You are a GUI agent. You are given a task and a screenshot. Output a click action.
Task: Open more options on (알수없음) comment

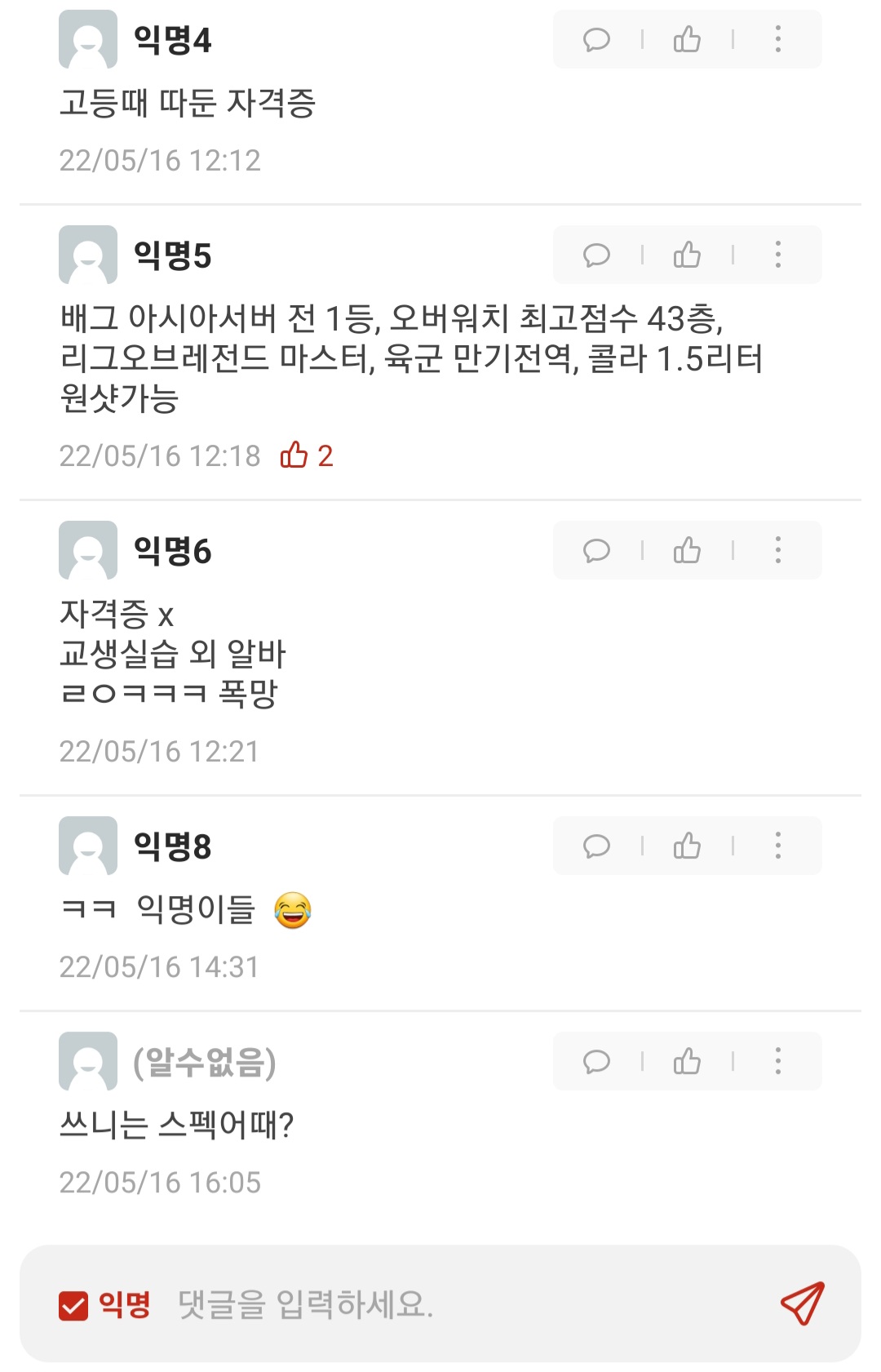click(777, 1061)
